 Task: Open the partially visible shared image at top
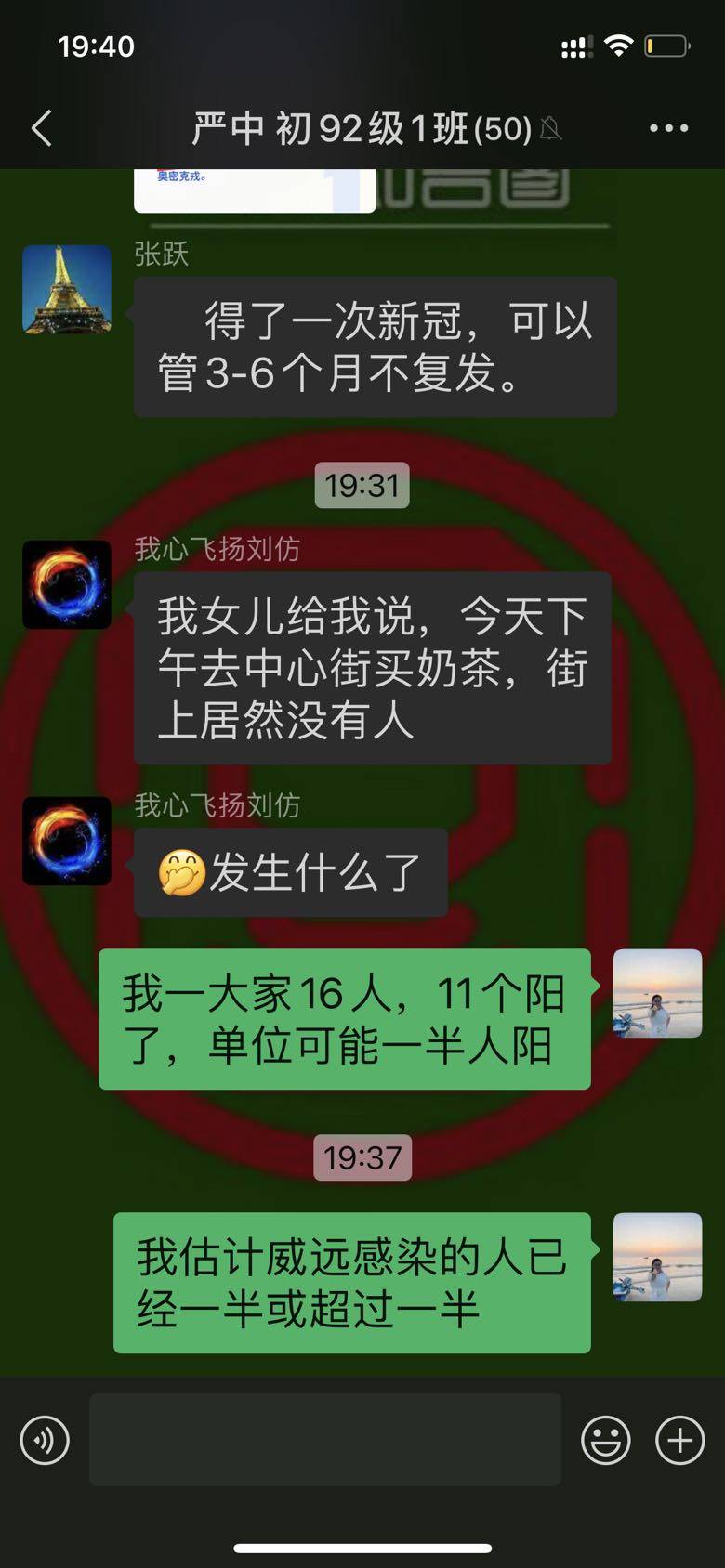click(x=254, y=189)
